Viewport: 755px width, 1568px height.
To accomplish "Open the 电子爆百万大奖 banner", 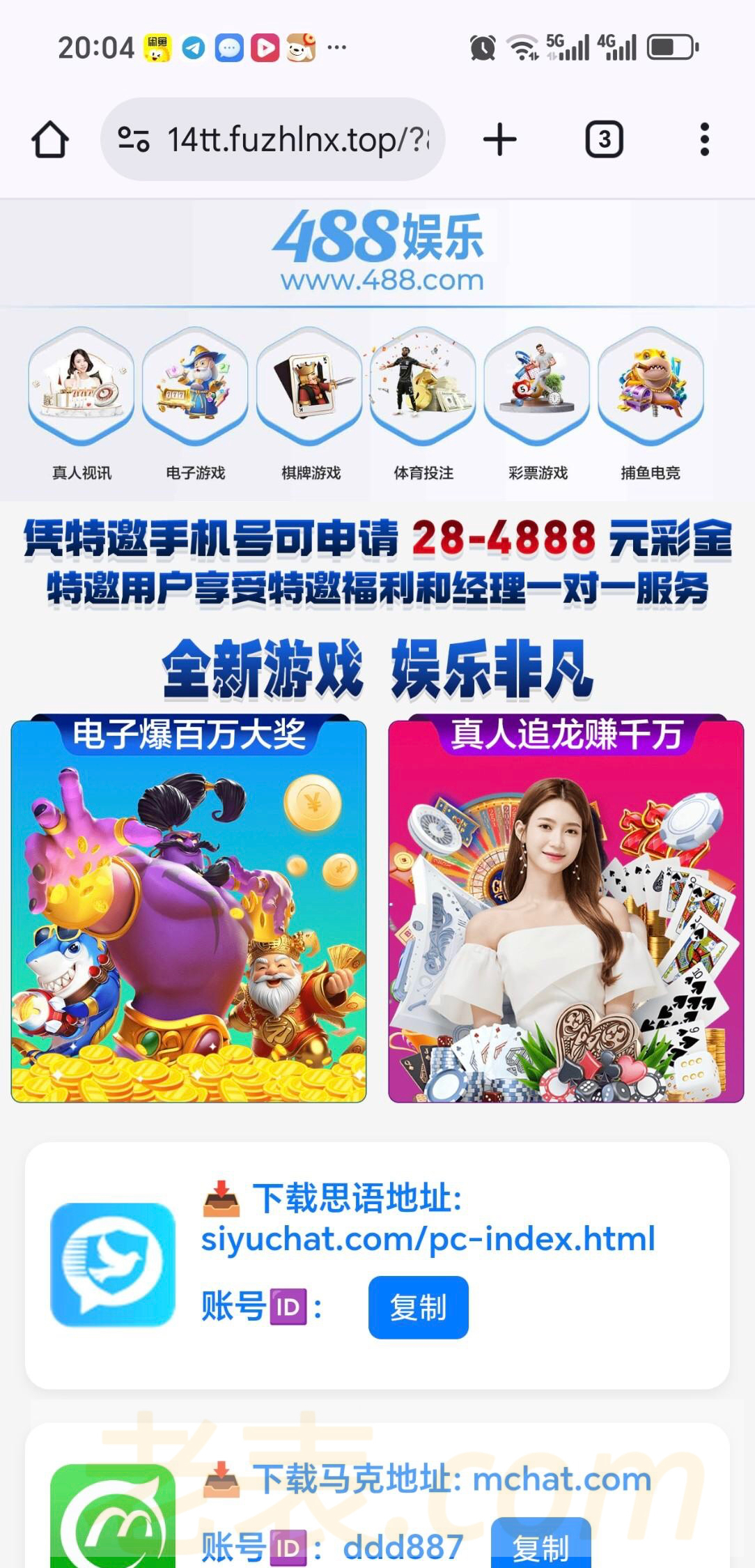I will pos(189,909).
